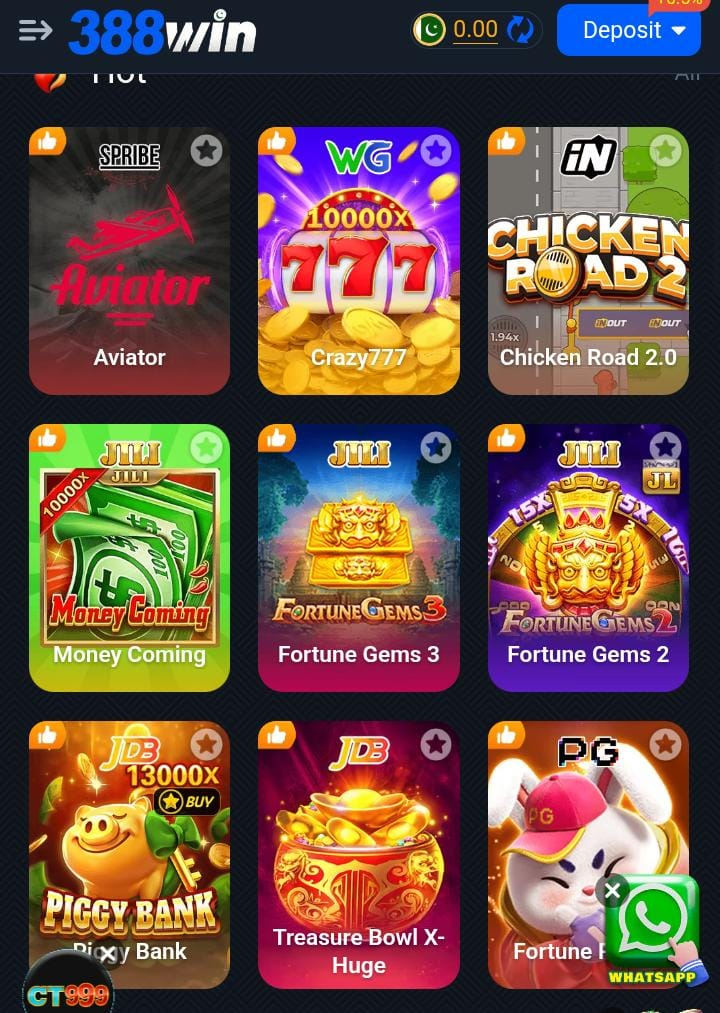Favorite Treasure Bowl X-Huge with star
This screenshot has height=1013, width=720.
pyautogui.click(x=435, y=744)
